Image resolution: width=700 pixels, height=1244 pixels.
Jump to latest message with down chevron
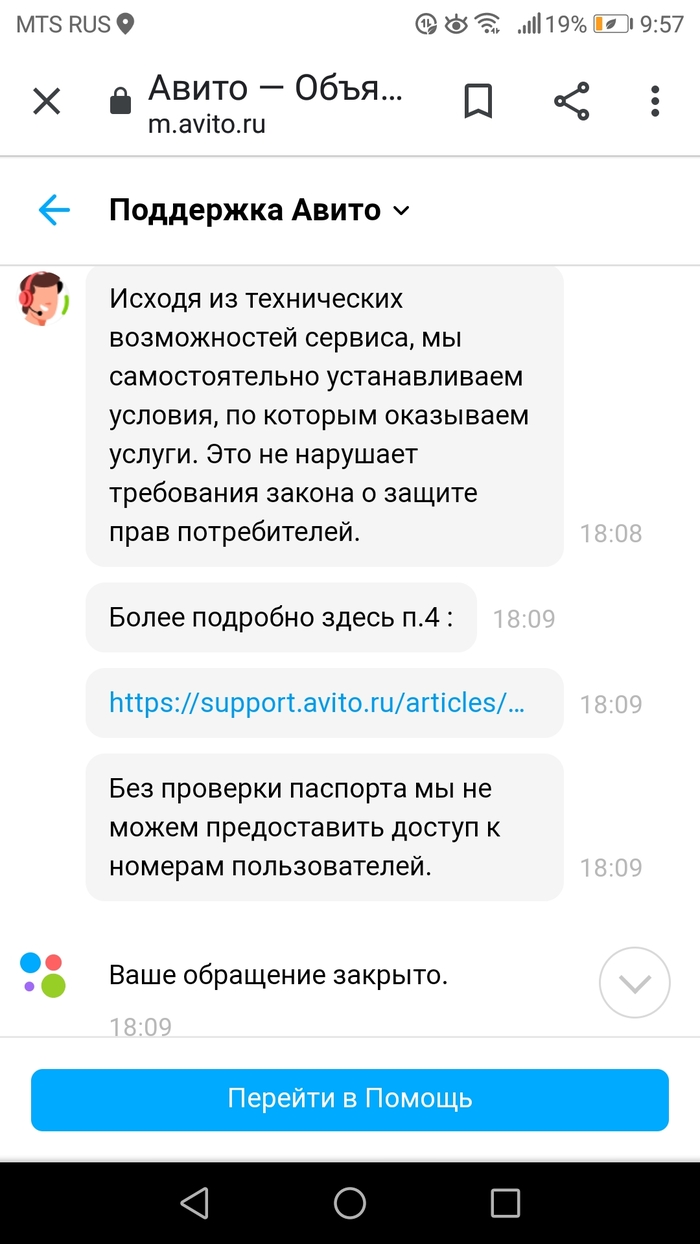coord(634,983)
